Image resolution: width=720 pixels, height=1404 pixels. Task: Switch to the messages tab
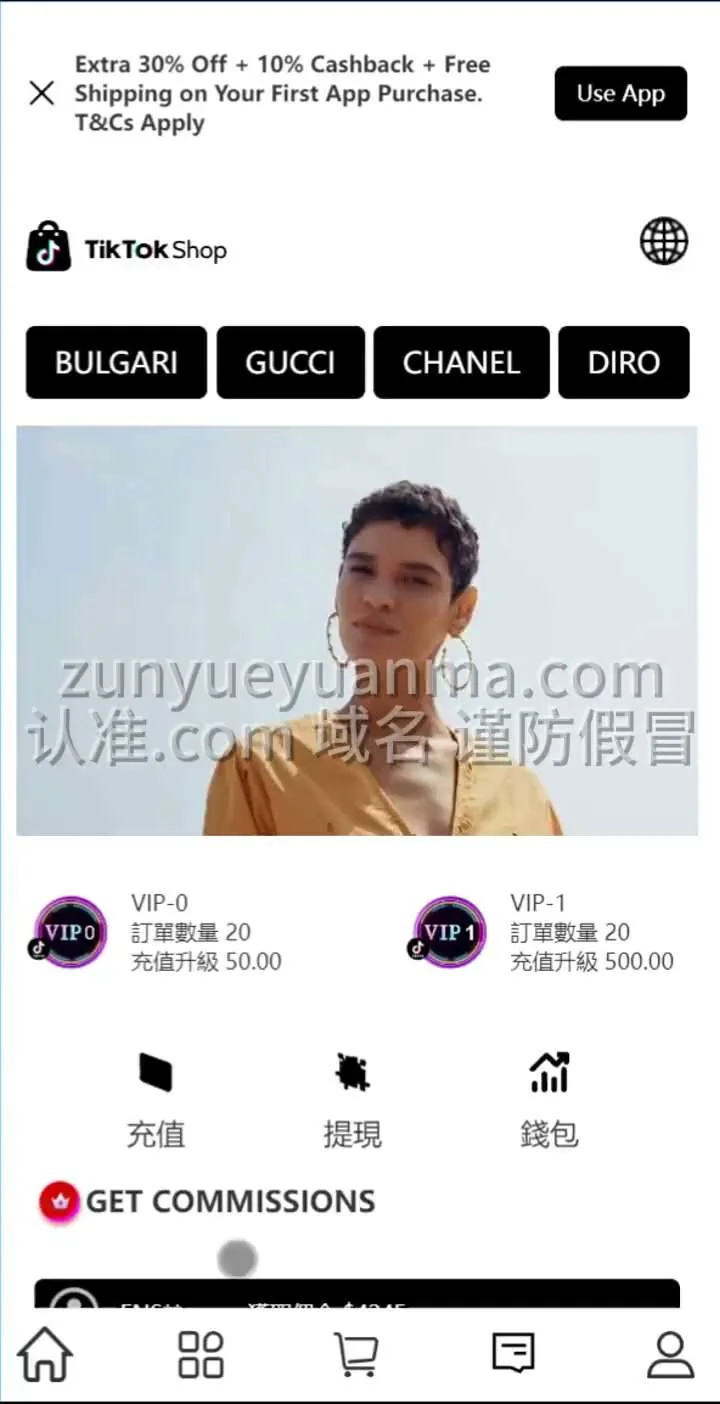(513, 1355)
